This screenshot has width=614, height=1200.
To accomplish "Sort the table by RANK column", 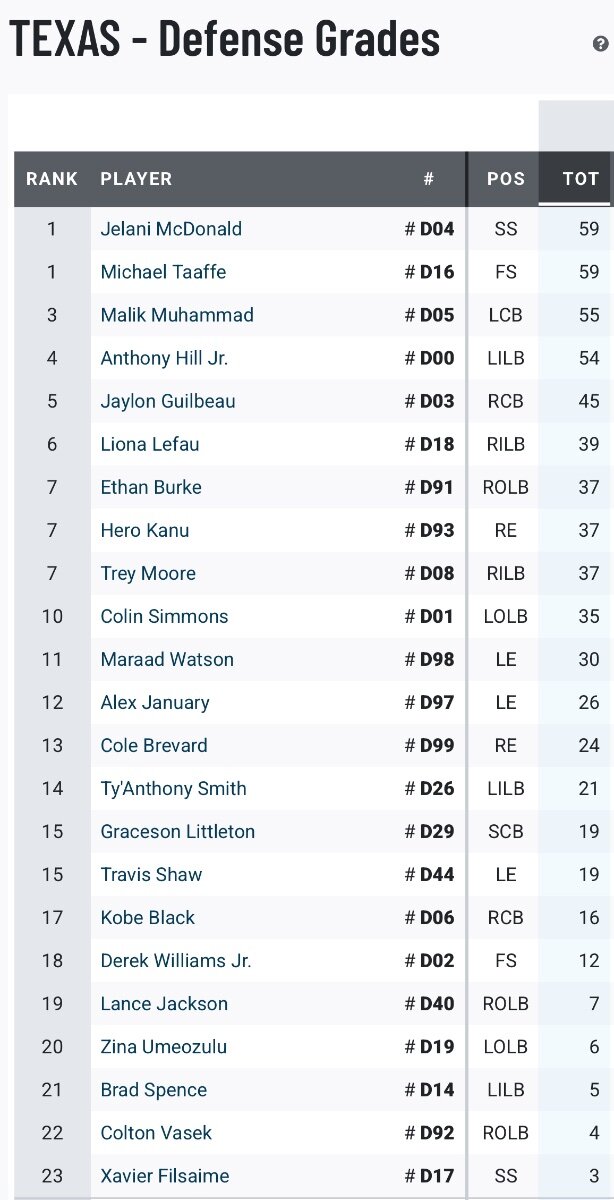I will (52, 179).
